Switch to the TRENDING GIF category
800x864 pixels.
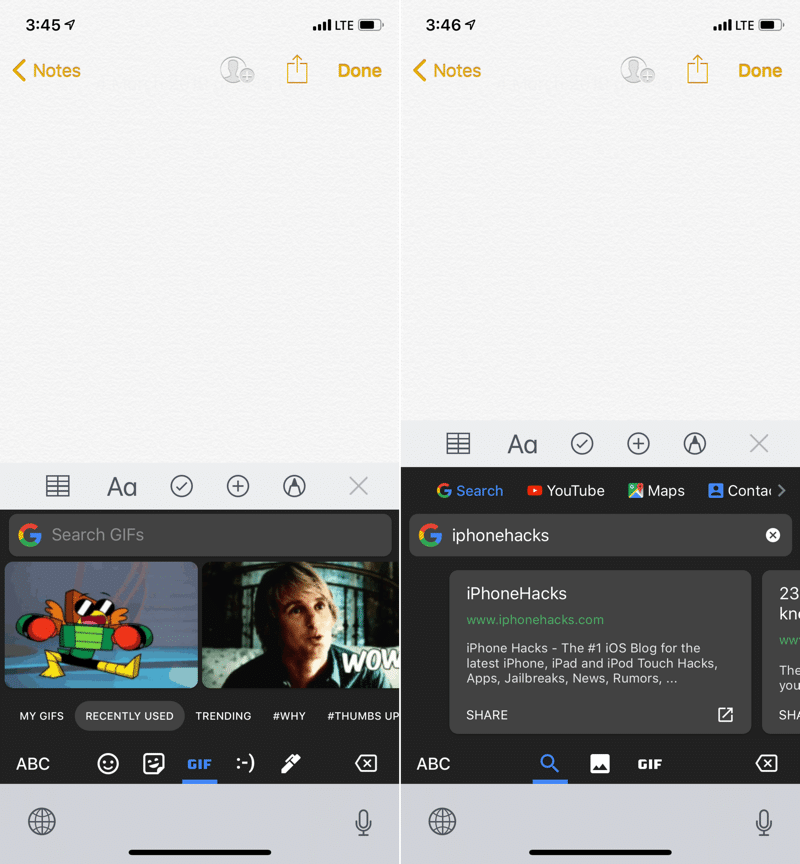pyautogui.click(x=223, y=716)
